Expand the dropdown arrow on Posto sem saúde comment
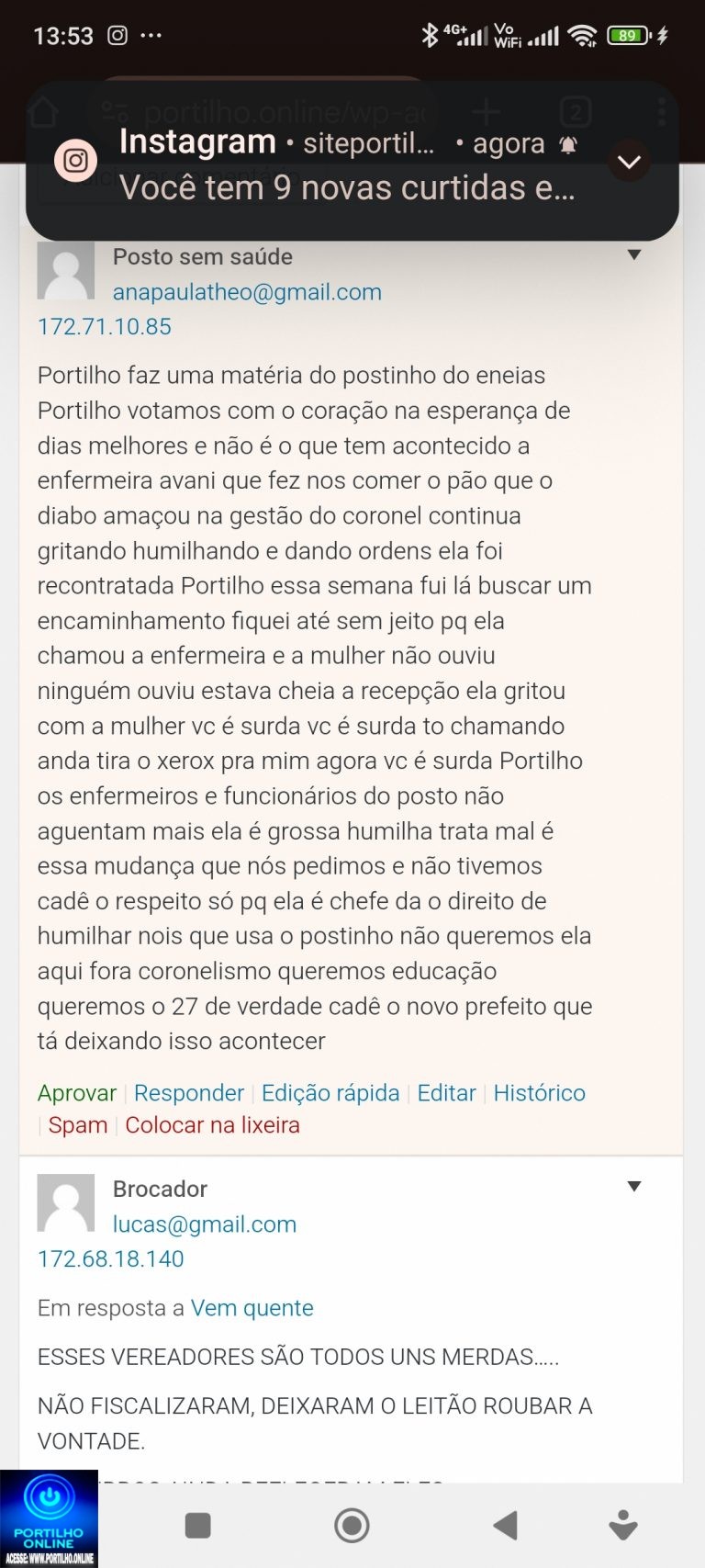The width and height of the screenshot is (705, 1568). click(x=633, y=255)
